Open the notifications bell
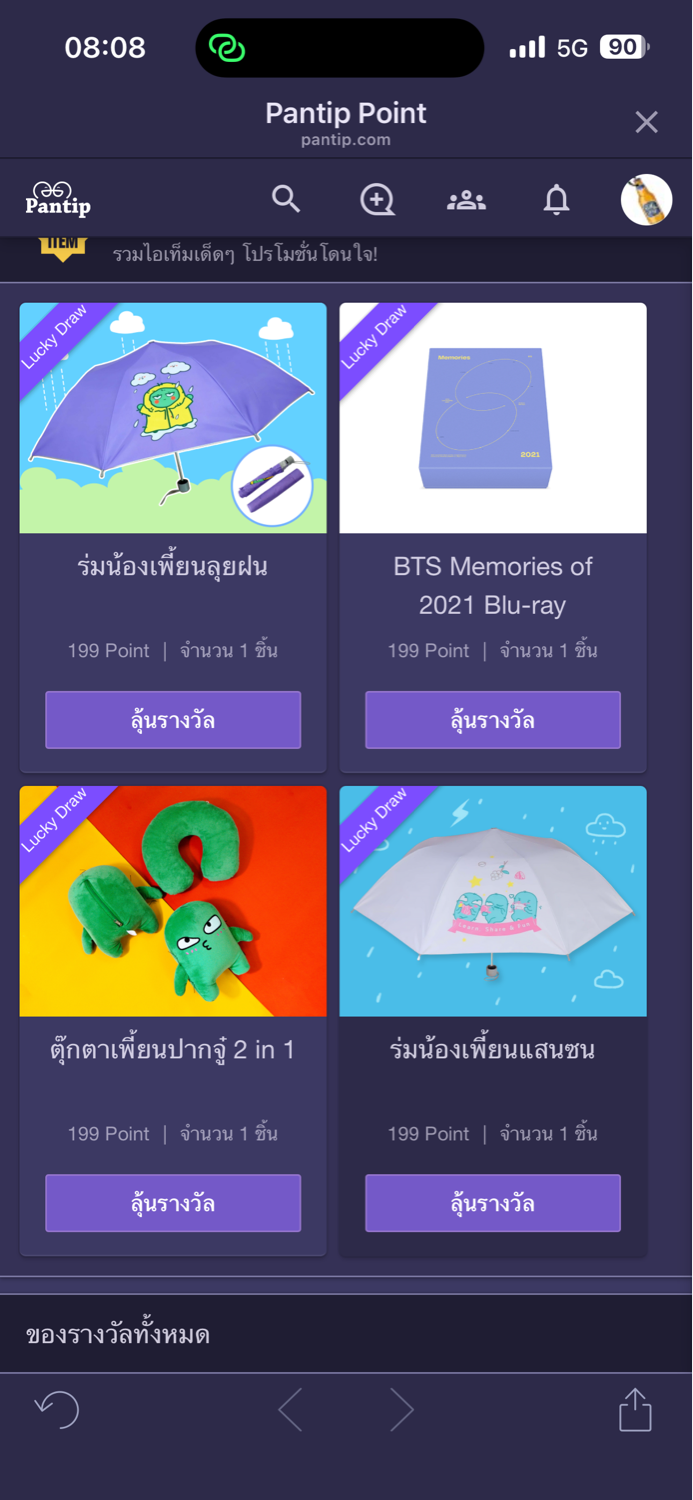The height and width of the screenshot is (1500, 693). (x=556, y=200)
